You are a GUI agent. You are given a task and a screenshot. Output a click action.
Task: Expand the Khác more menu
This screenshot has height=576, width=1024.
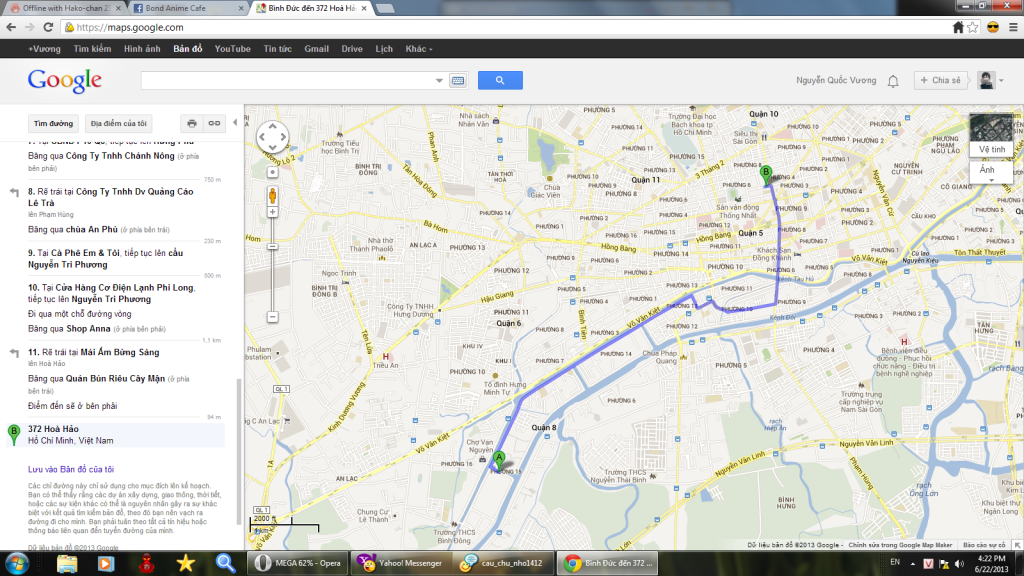[418, 48]
